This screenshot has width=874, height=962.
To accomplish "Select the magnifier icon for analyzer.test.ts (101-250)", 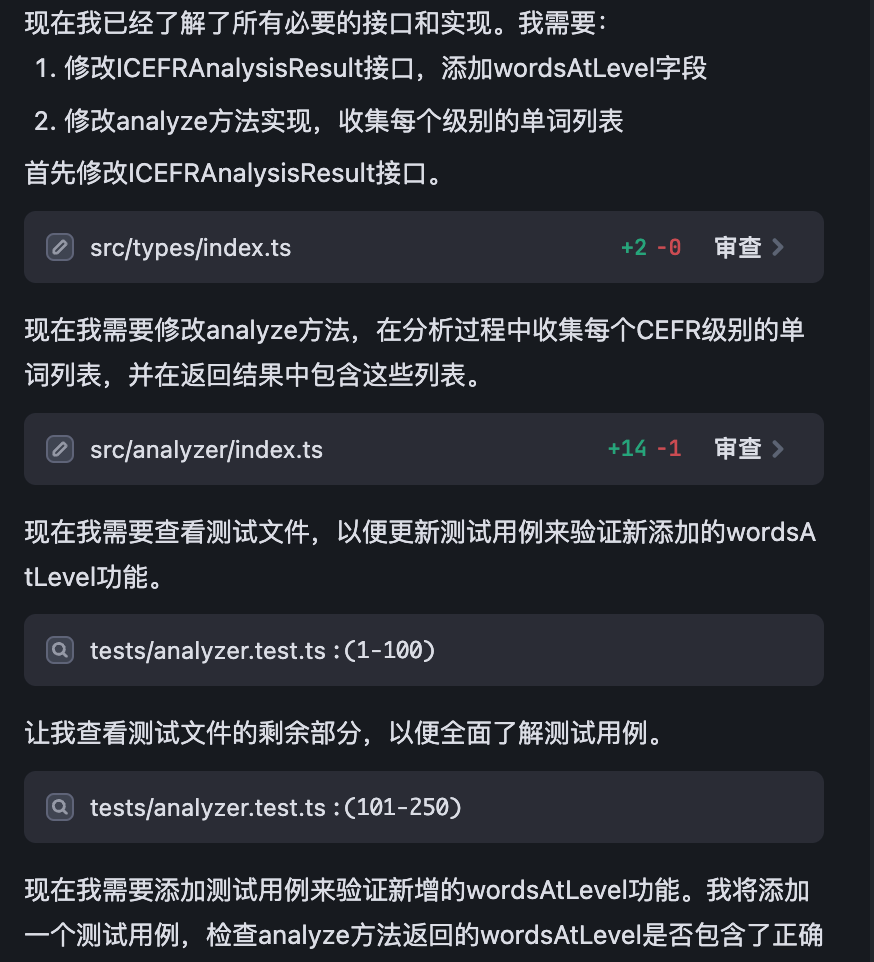I will pos(60,807).
